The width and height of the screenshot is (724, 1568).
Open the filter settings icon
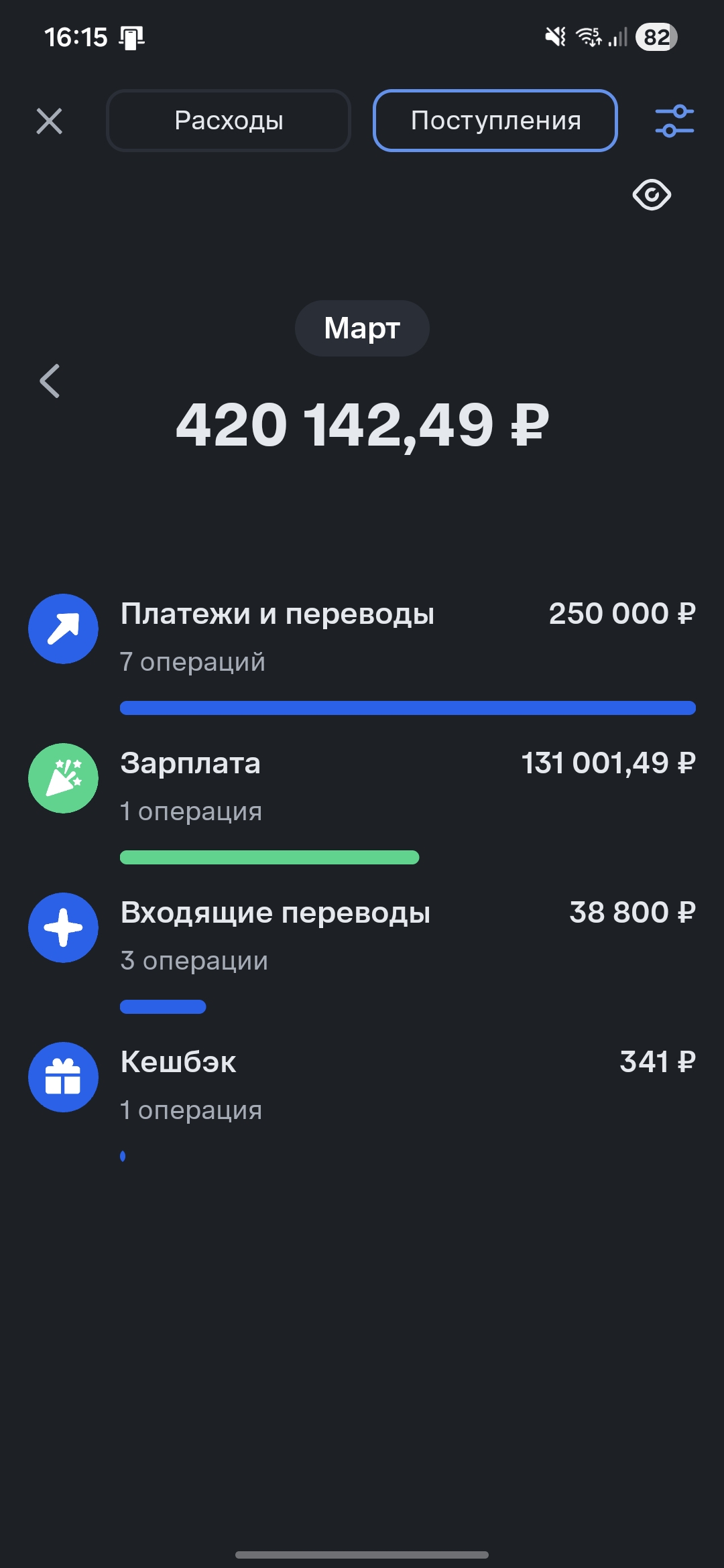point(674,121)
